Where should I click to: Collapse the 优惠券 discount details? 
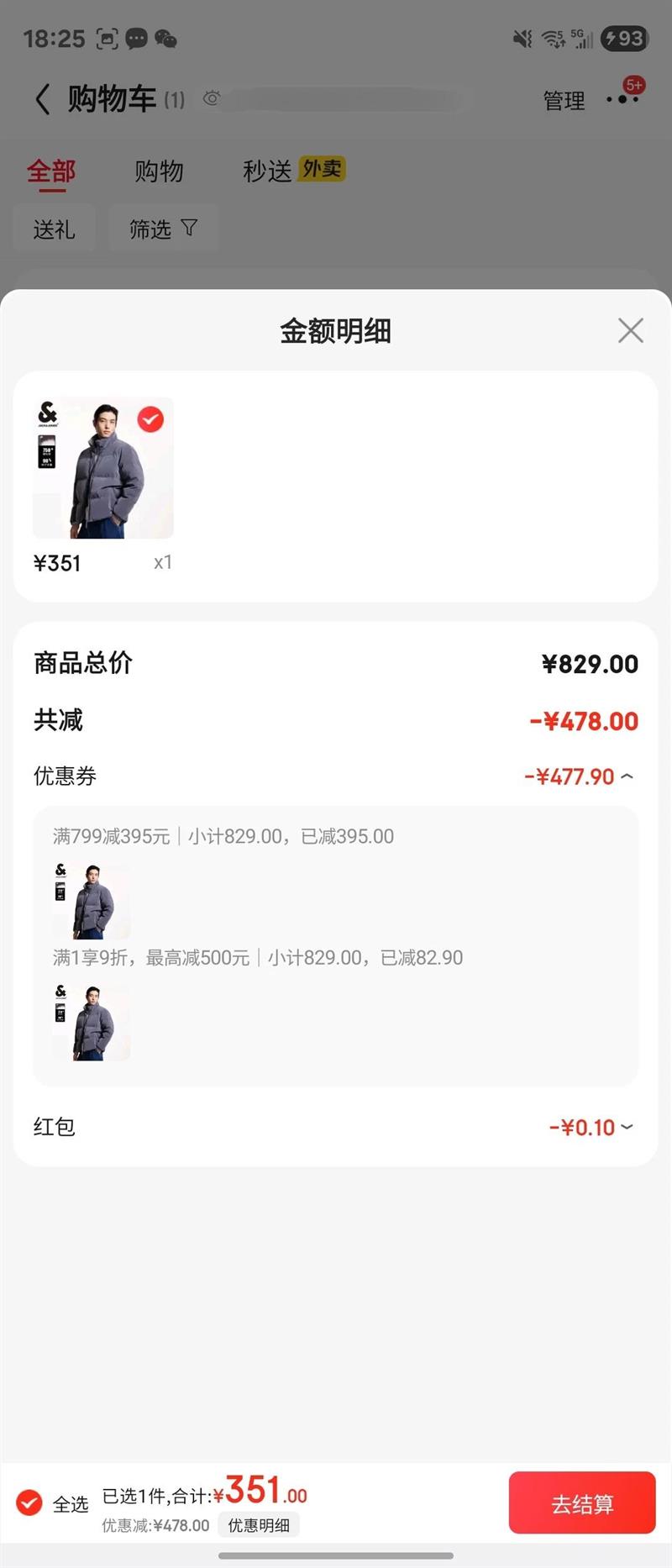pyautogui.click(x=627, y=776)
